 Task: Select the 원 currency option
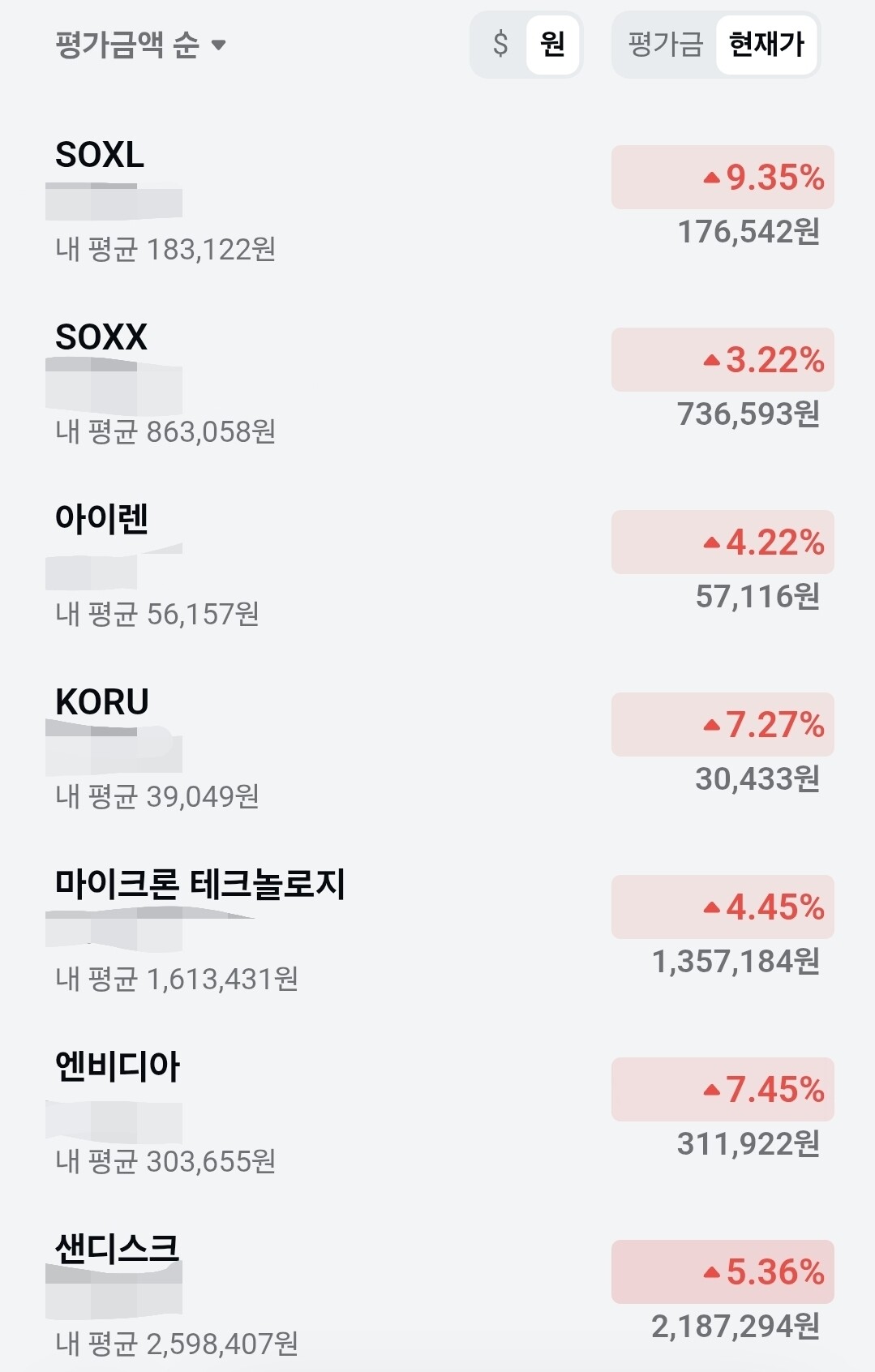553,44
